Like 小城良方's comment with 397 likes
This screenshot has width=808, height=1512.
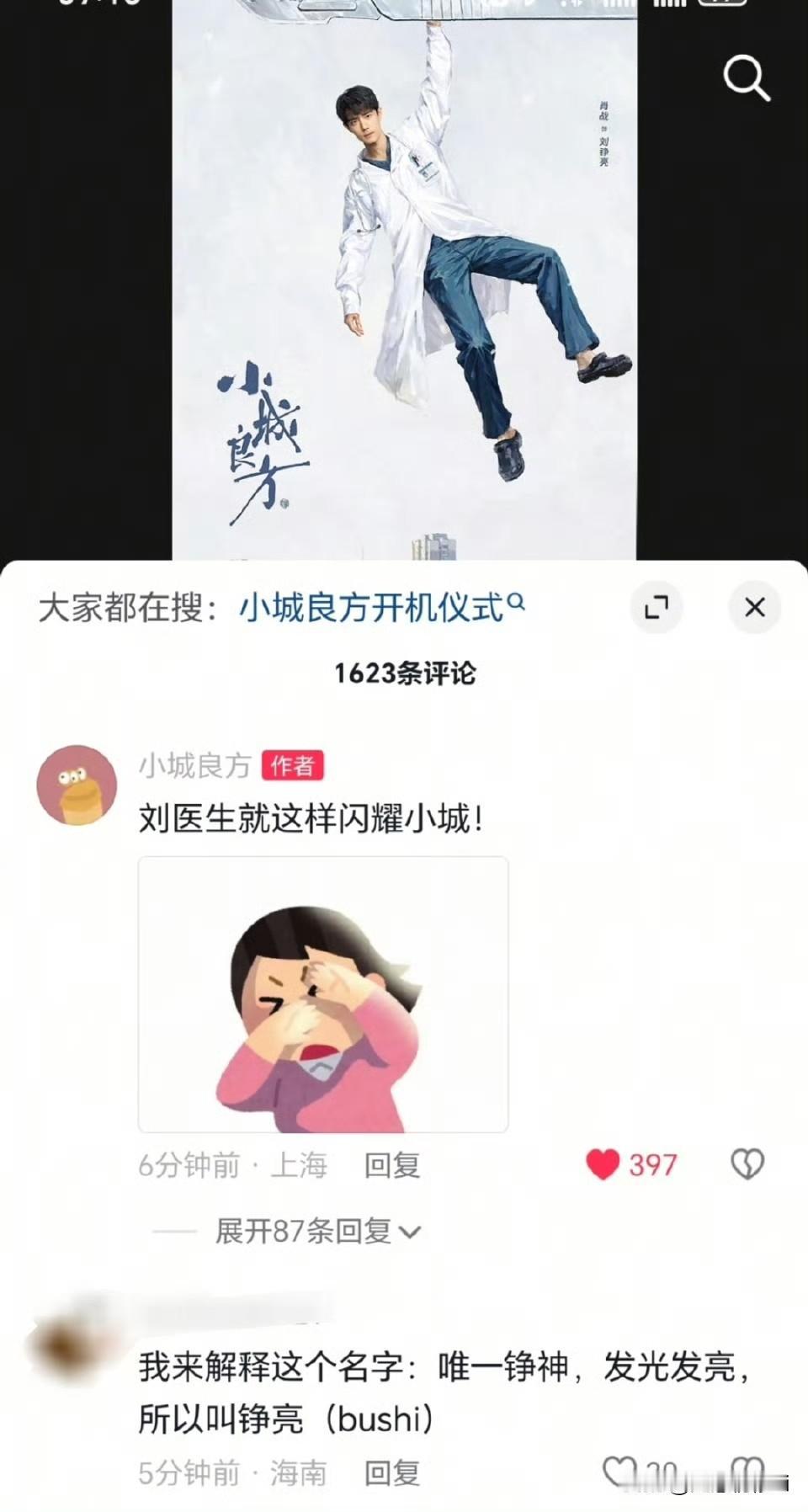pos(603,1165)
